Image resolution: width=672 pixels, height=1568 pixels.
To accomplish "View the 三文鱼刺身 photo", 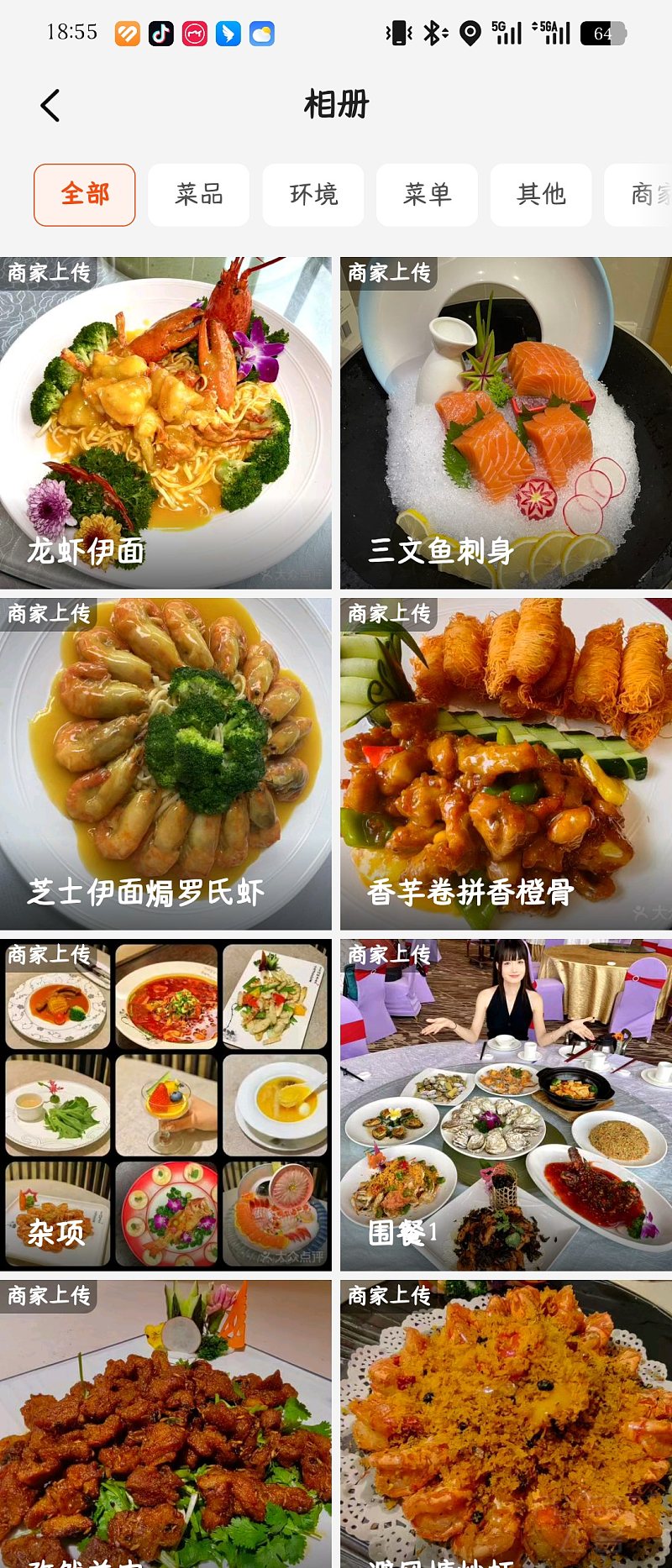I will point(506,422).
